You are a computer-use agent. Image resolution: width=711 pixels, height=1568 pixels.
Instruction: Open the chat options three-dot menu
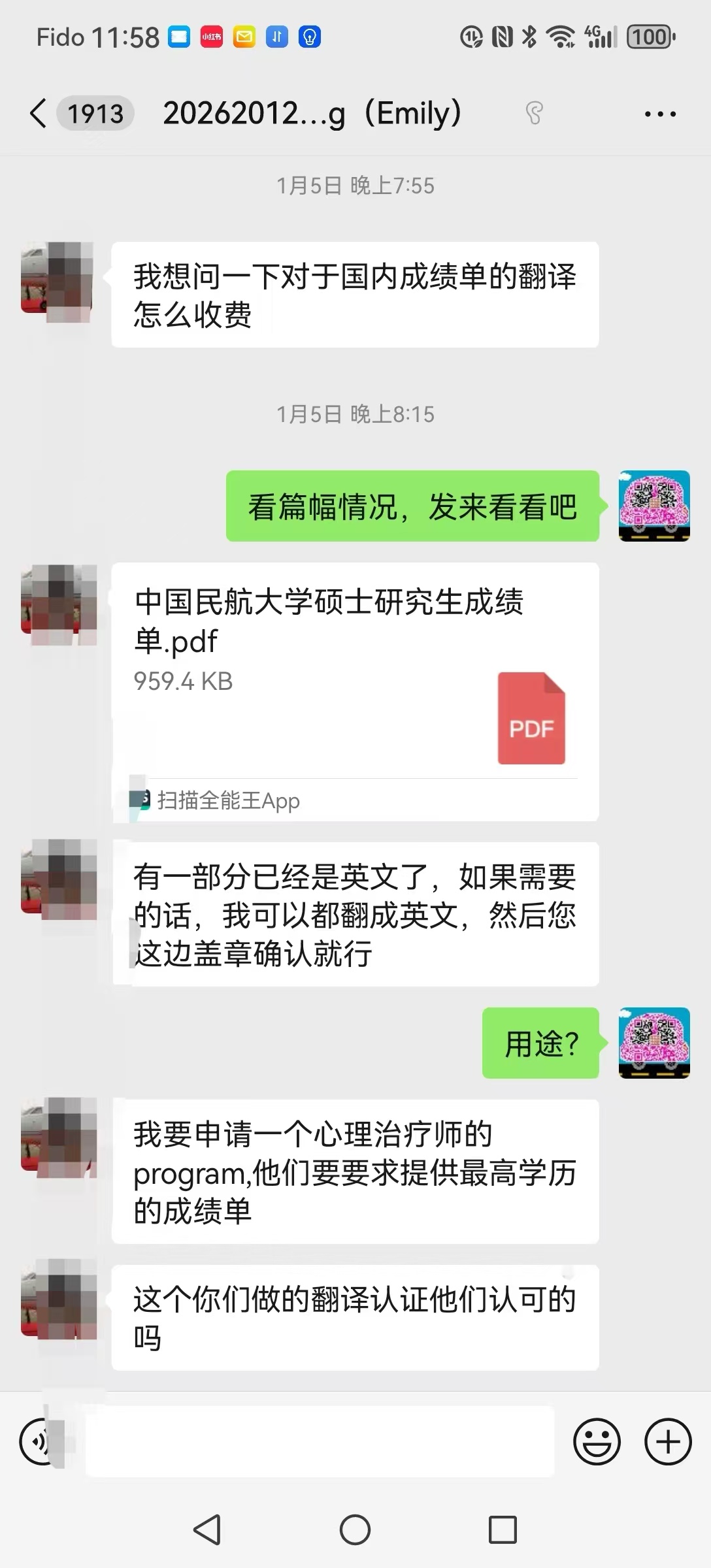pos(660,114)
